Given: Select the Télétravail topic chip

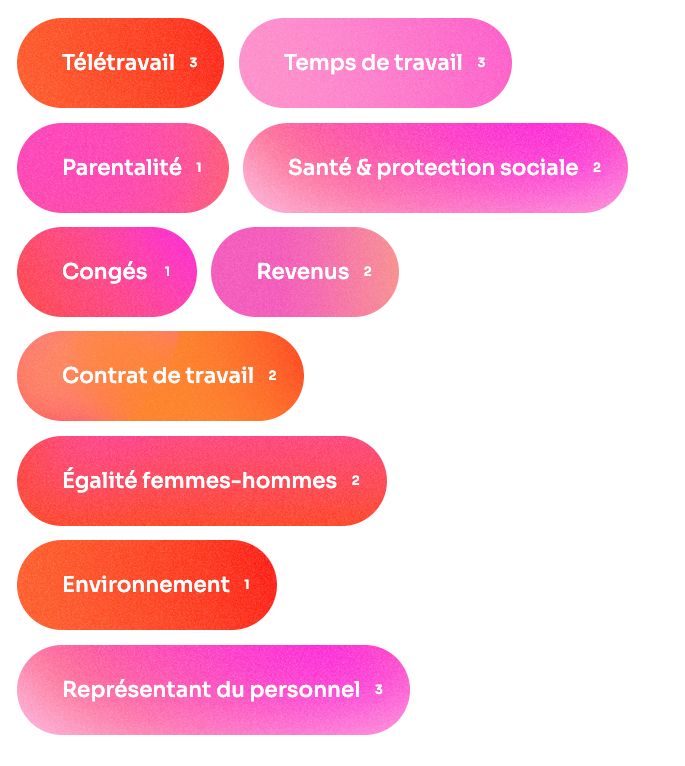Looking at the screenshot, I should click(120, 63).
